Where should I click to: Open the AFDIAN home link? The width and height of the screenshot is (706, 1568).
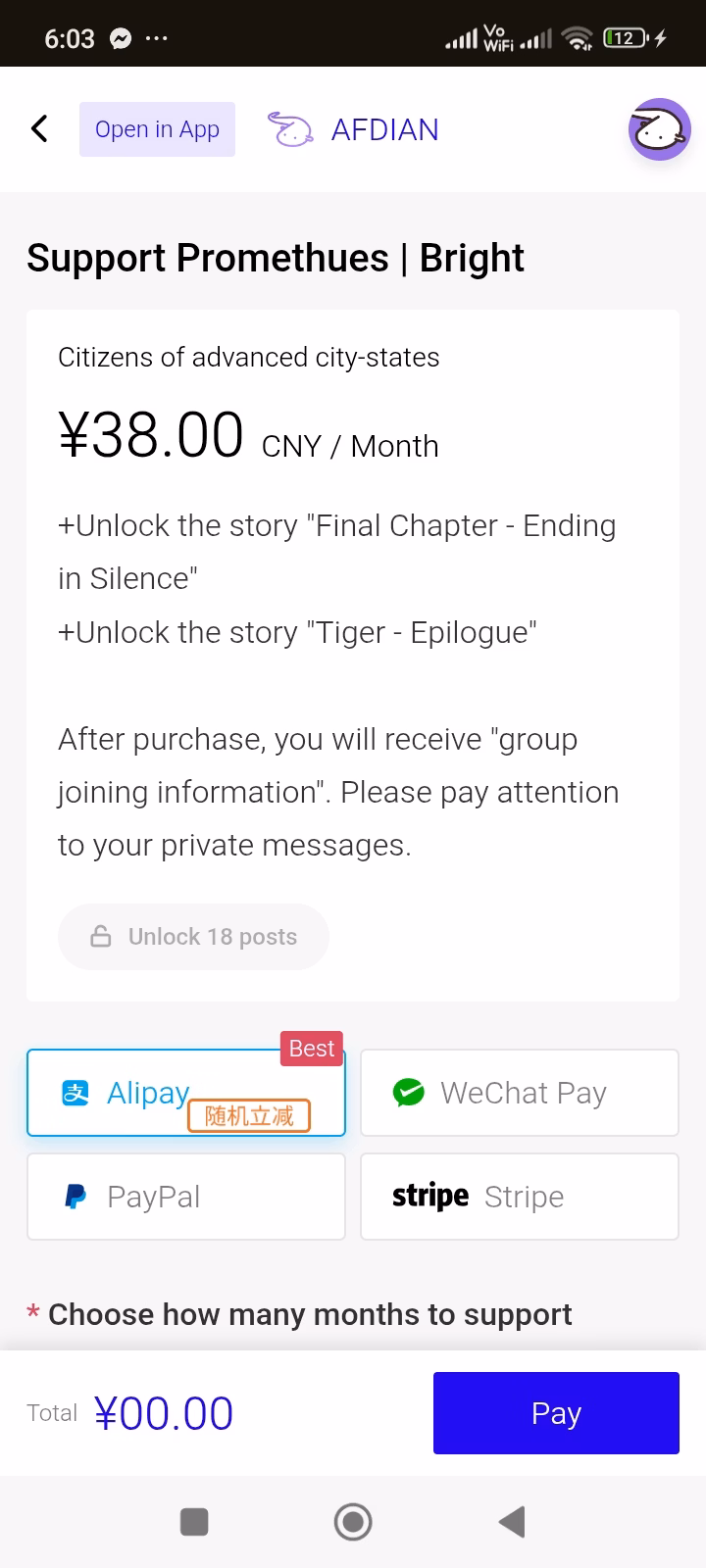[x=353, y=129]
